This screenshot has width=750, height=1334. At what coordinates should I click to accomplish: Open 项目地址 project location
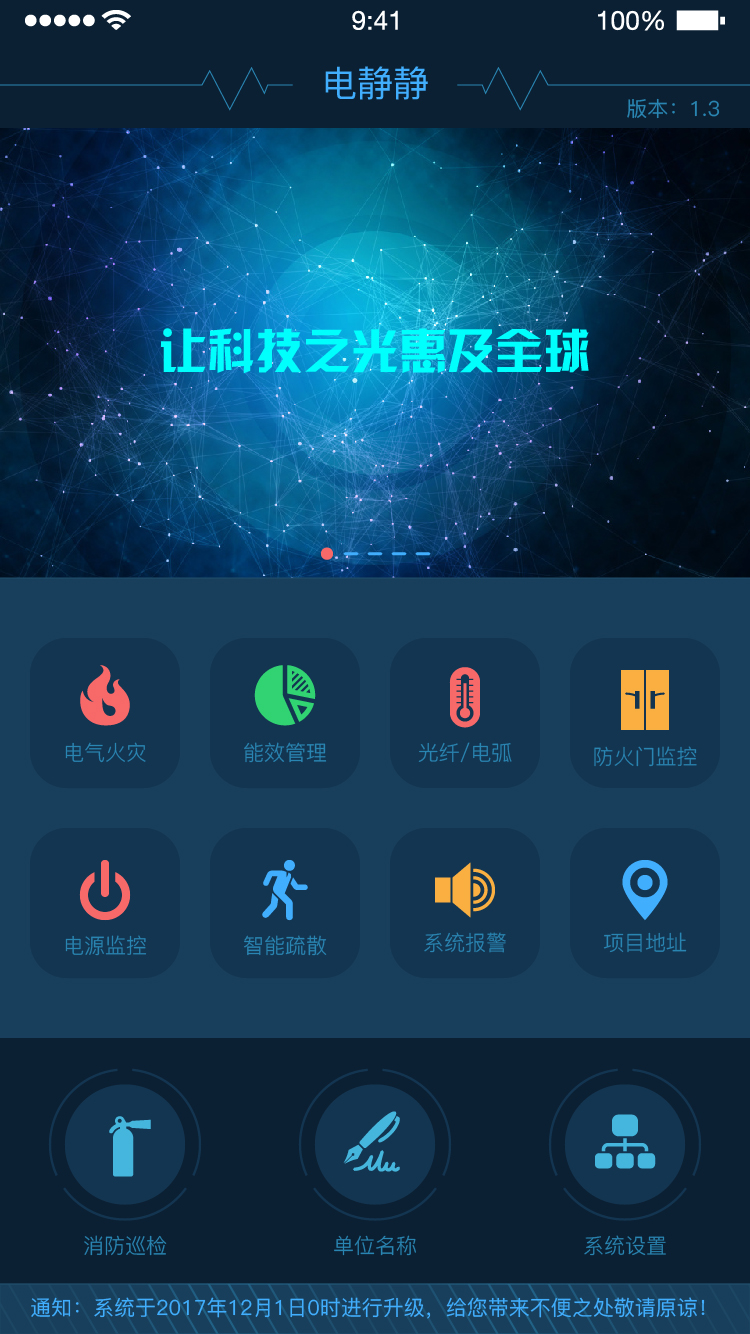645,903
